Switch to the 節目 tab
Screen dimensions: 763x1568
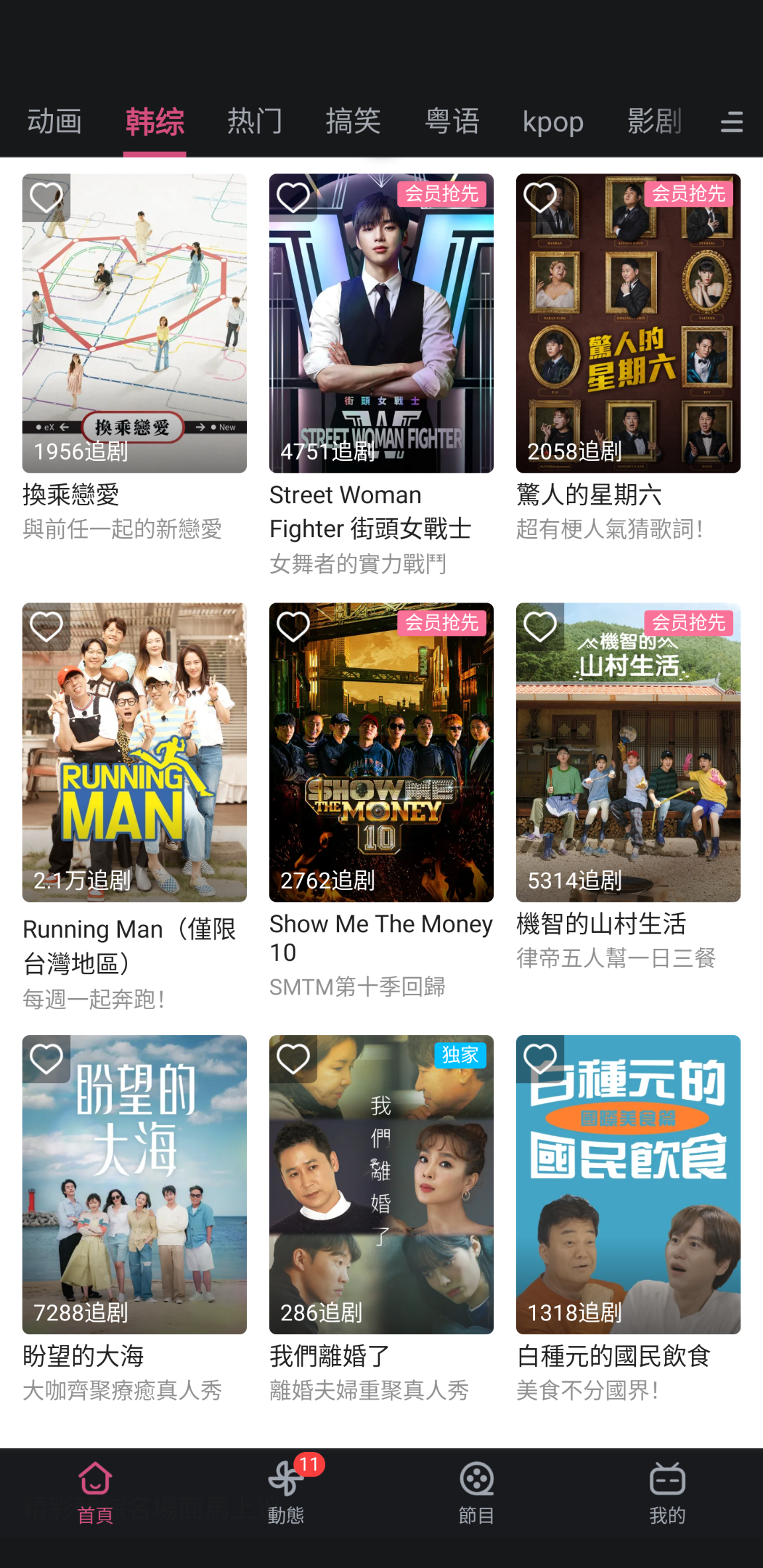[476, 1491]
